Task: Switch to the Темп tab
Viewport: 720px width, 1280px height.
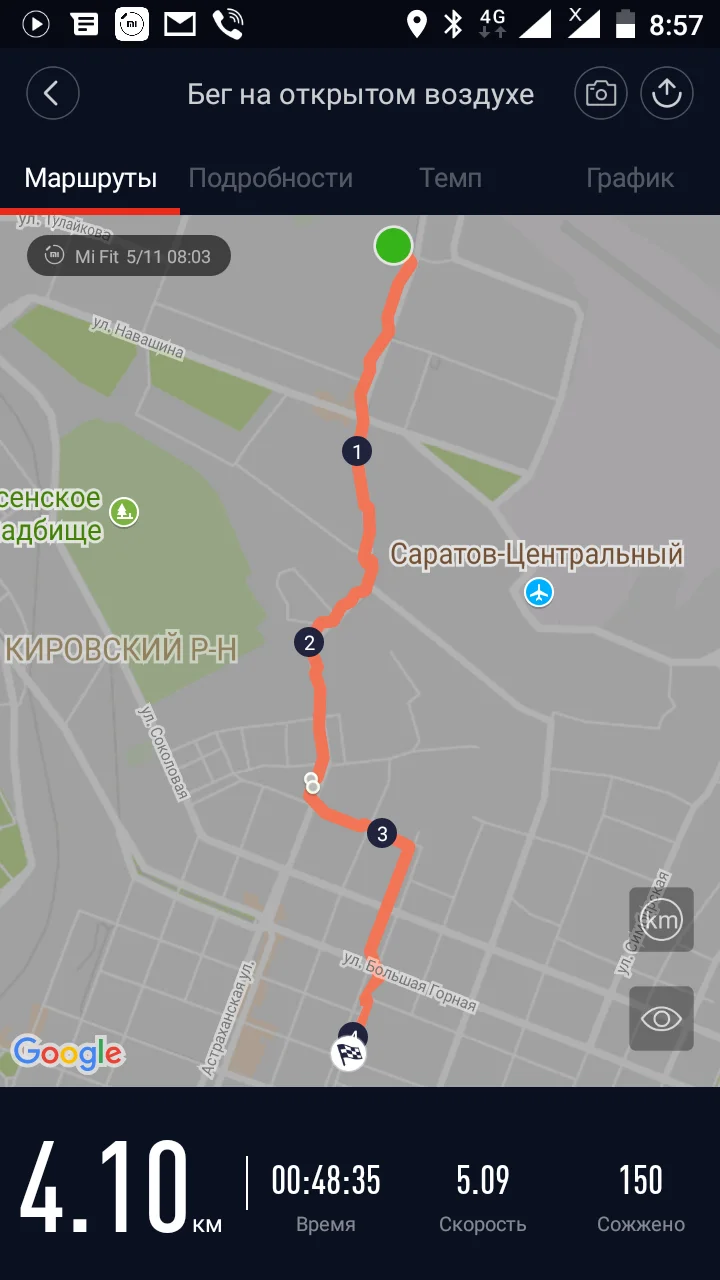Action: click(450, 178)
